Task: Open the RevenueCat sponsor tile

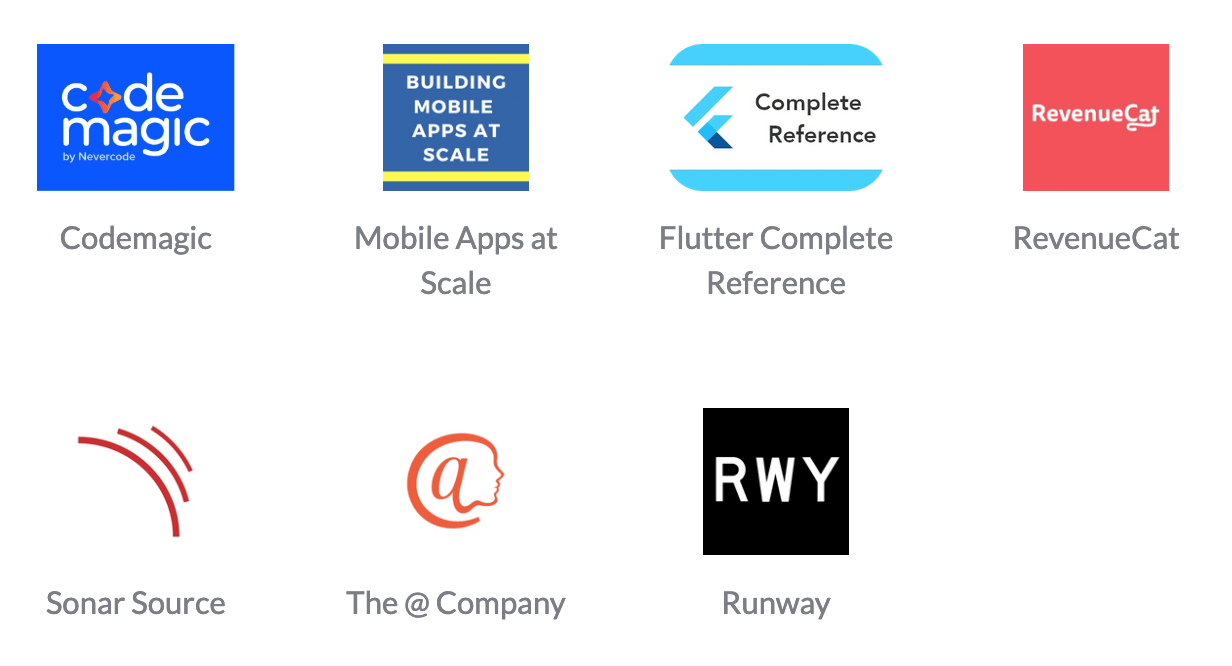Action: [x=1096, y=118]
